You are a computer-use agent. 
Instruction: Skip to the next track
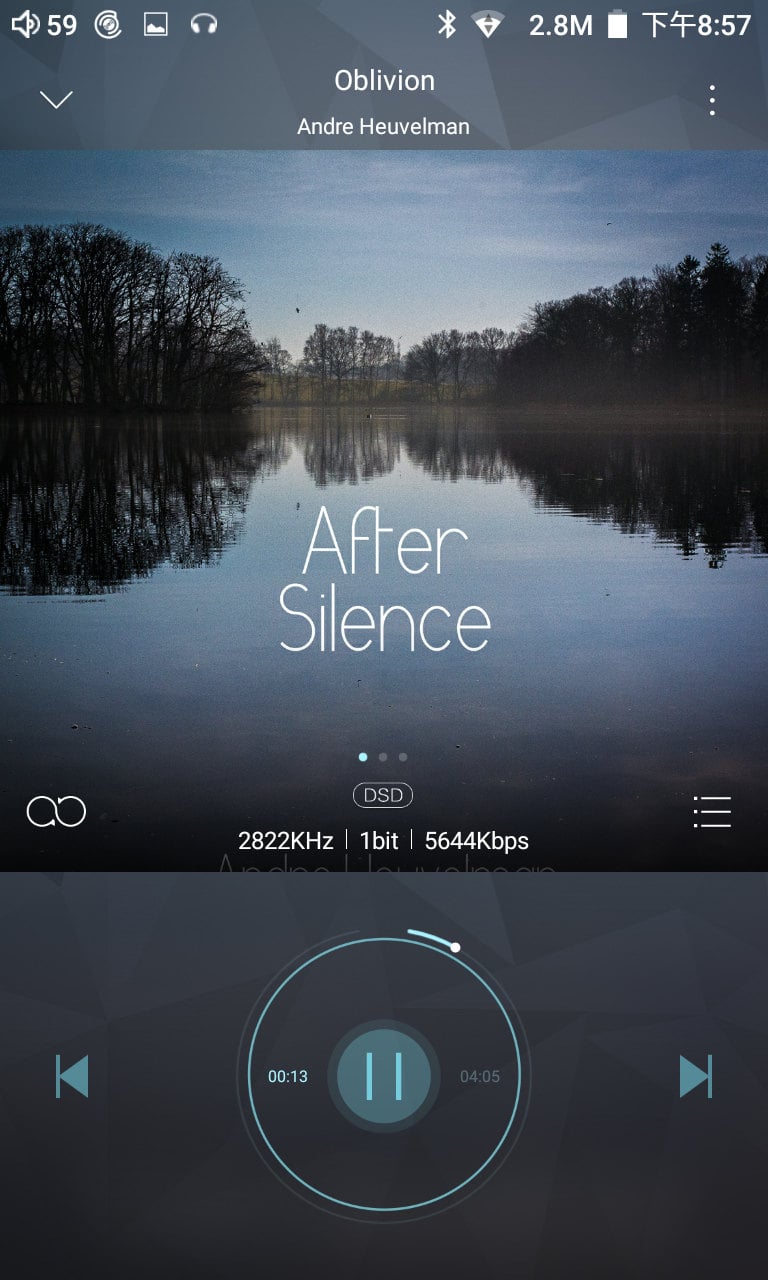pos(696,1076)
